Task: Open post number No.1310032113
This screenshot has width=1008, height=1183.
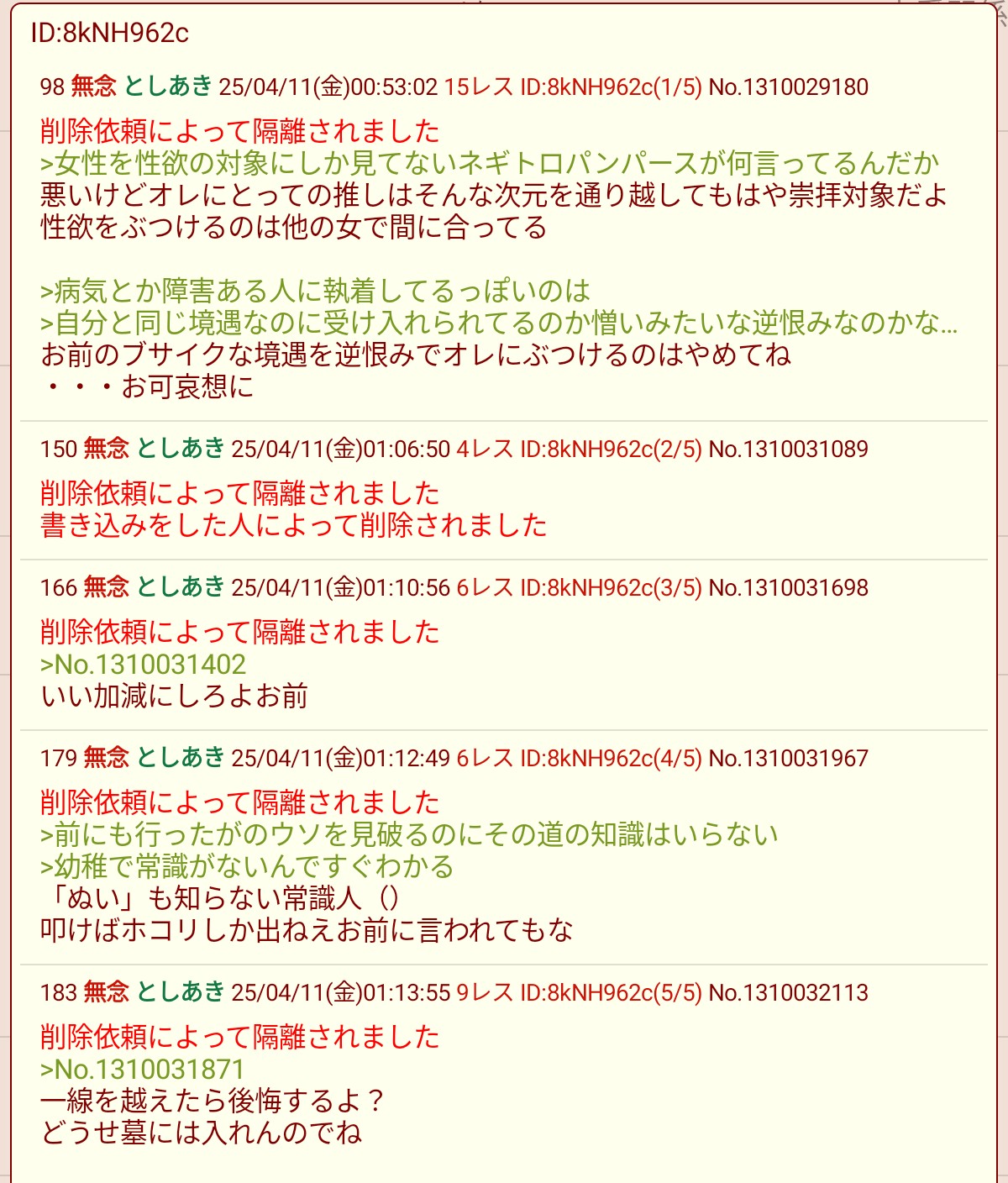Action: pos(788,993)
